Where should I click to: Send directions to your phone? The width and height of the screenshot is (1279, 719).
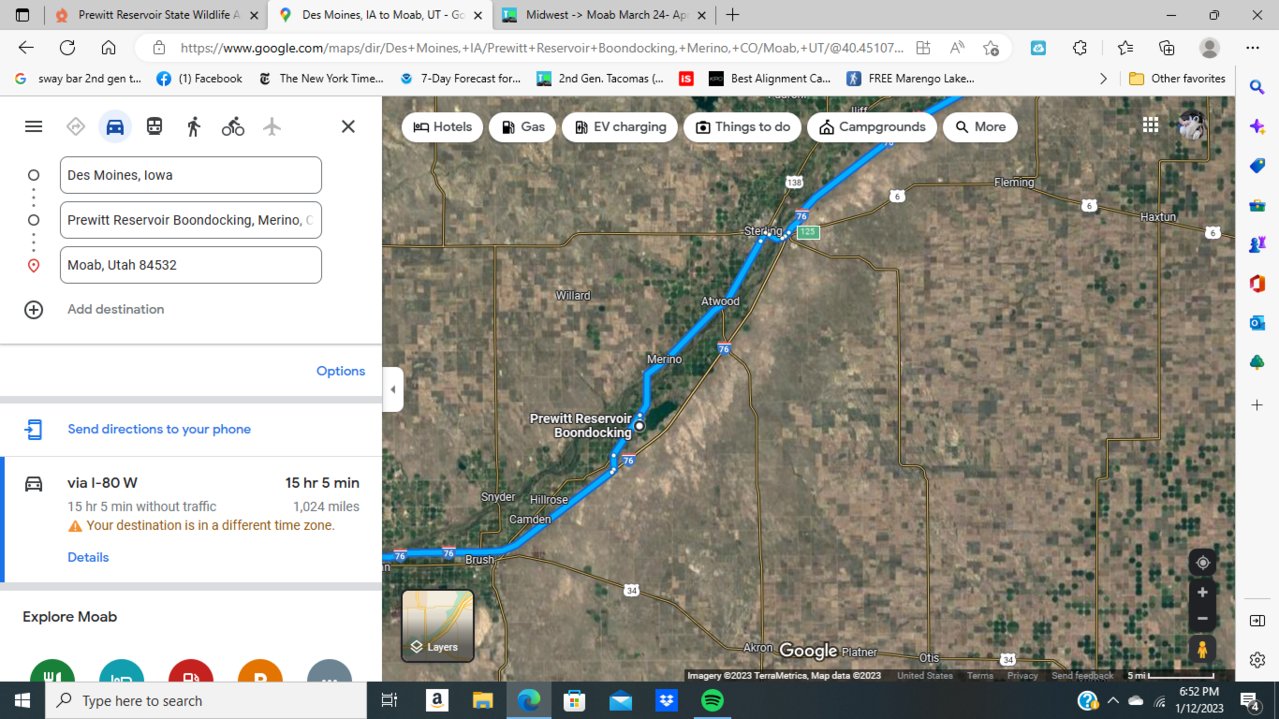[159, 429]
